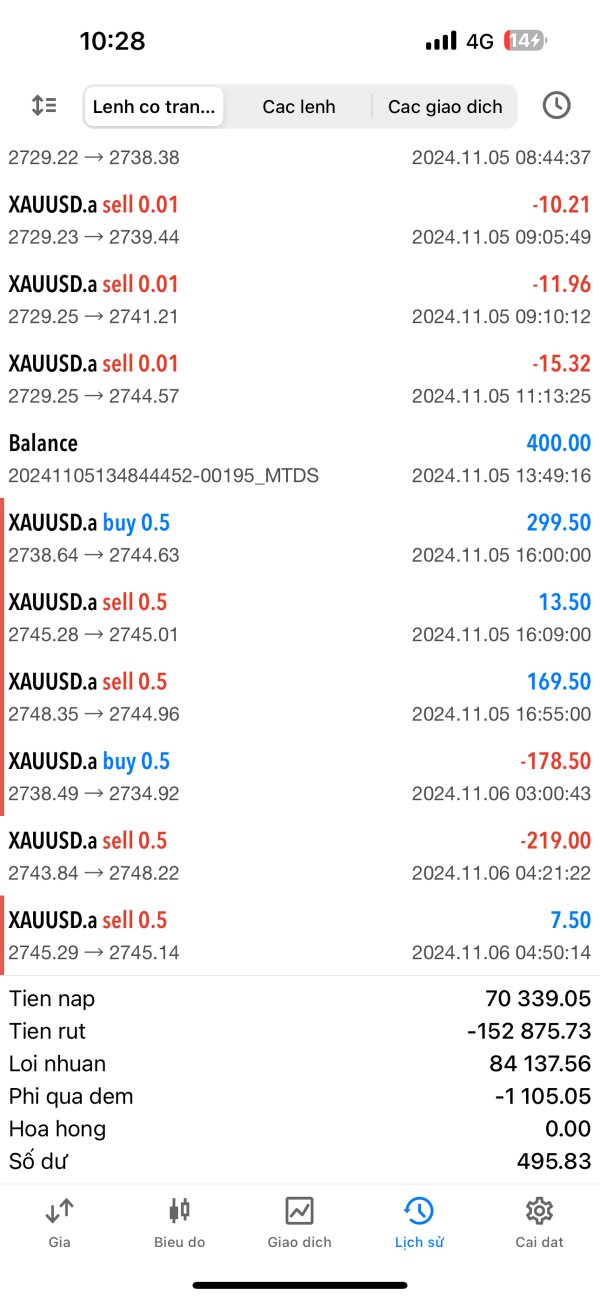
Task: Open the sell 0.5 trade with profit 169.50
Action: (x=300, y=697)
